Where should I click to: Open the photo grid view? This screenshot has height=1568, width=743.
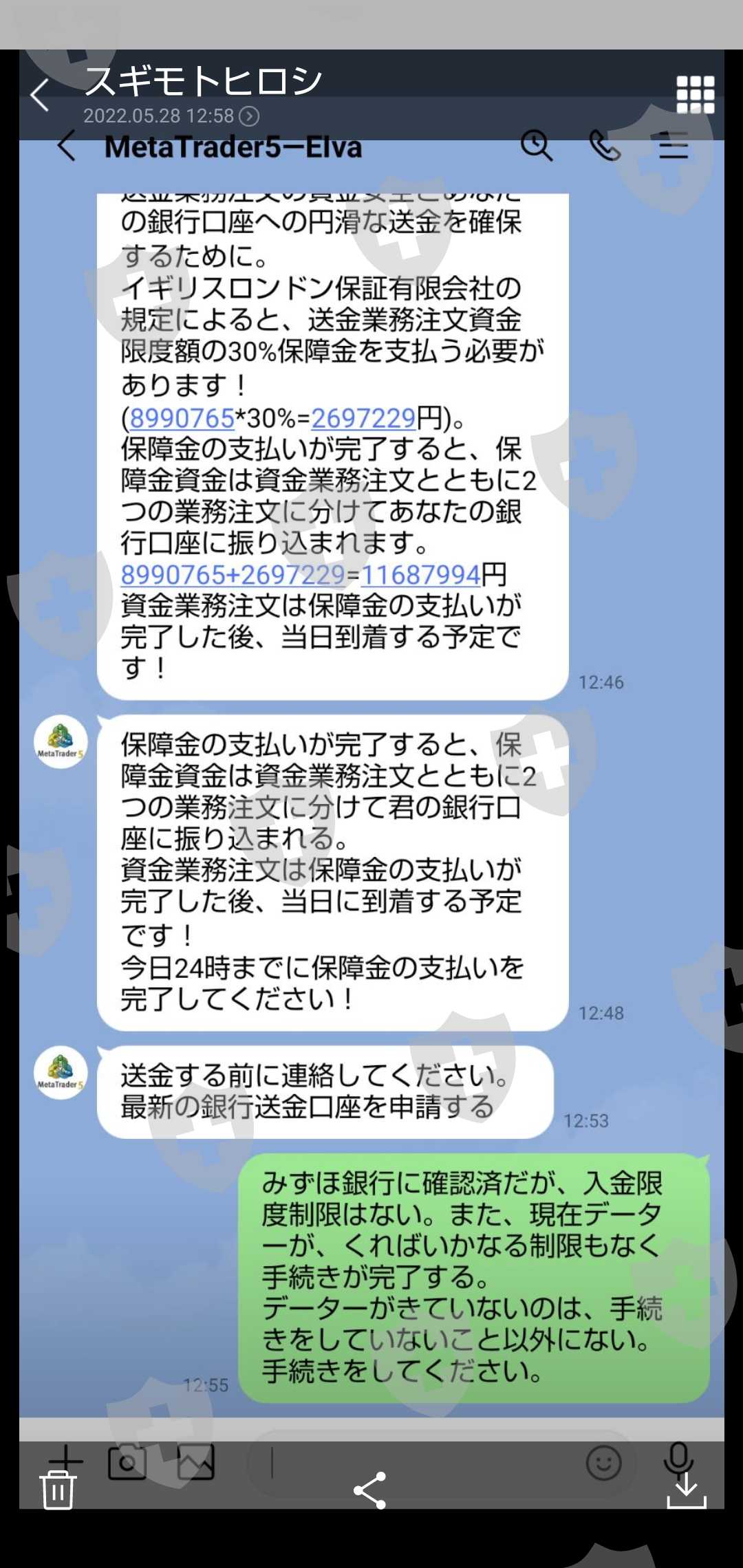[696, 94]
